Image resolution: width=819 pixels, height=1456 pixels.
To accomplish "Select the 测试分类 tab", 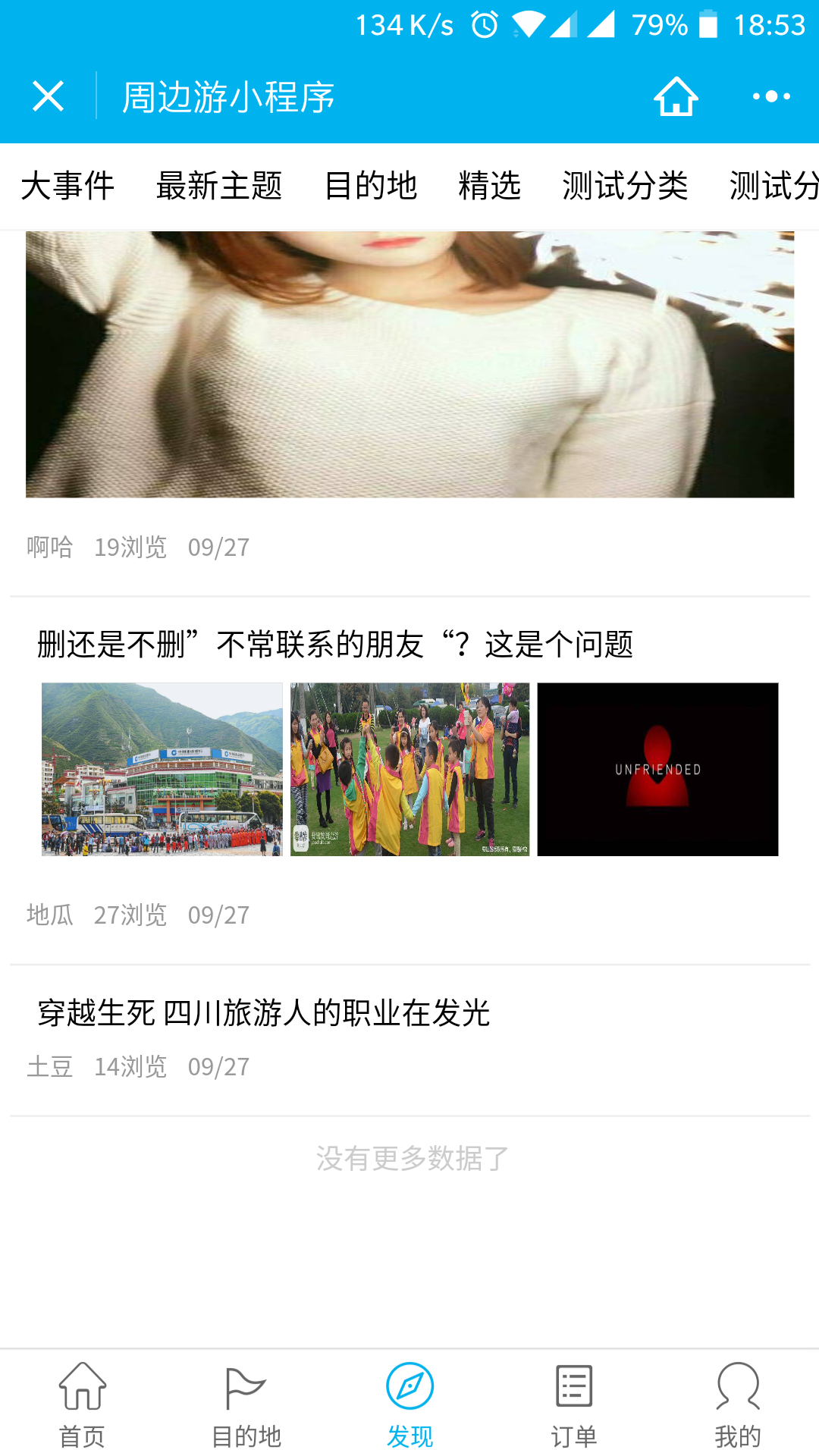I will [x=625, y=186].
